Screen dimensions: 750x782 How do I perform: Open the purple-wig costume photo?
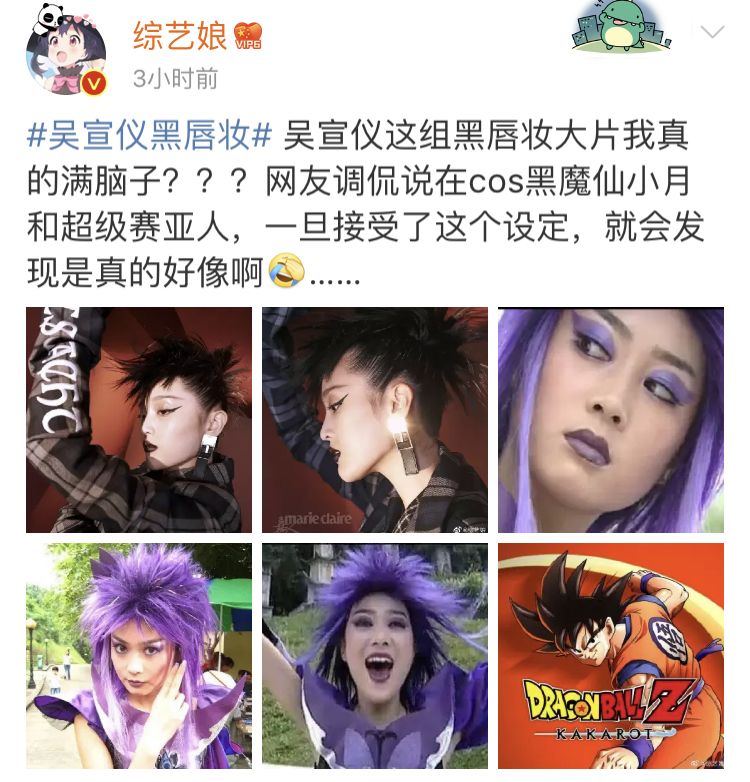[137, 657]
